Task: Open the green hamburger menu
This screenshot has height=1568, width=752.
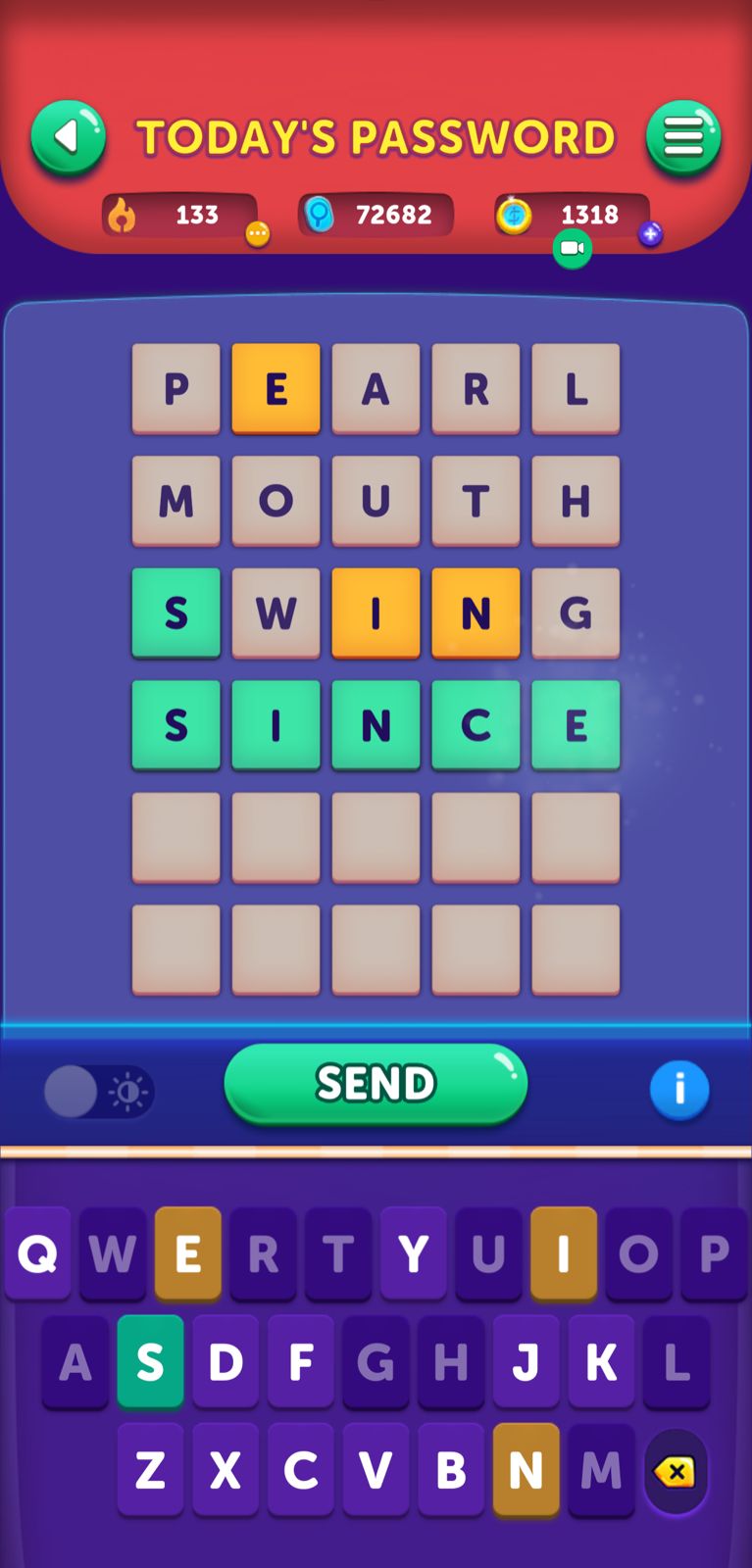Action: point(683,137)
